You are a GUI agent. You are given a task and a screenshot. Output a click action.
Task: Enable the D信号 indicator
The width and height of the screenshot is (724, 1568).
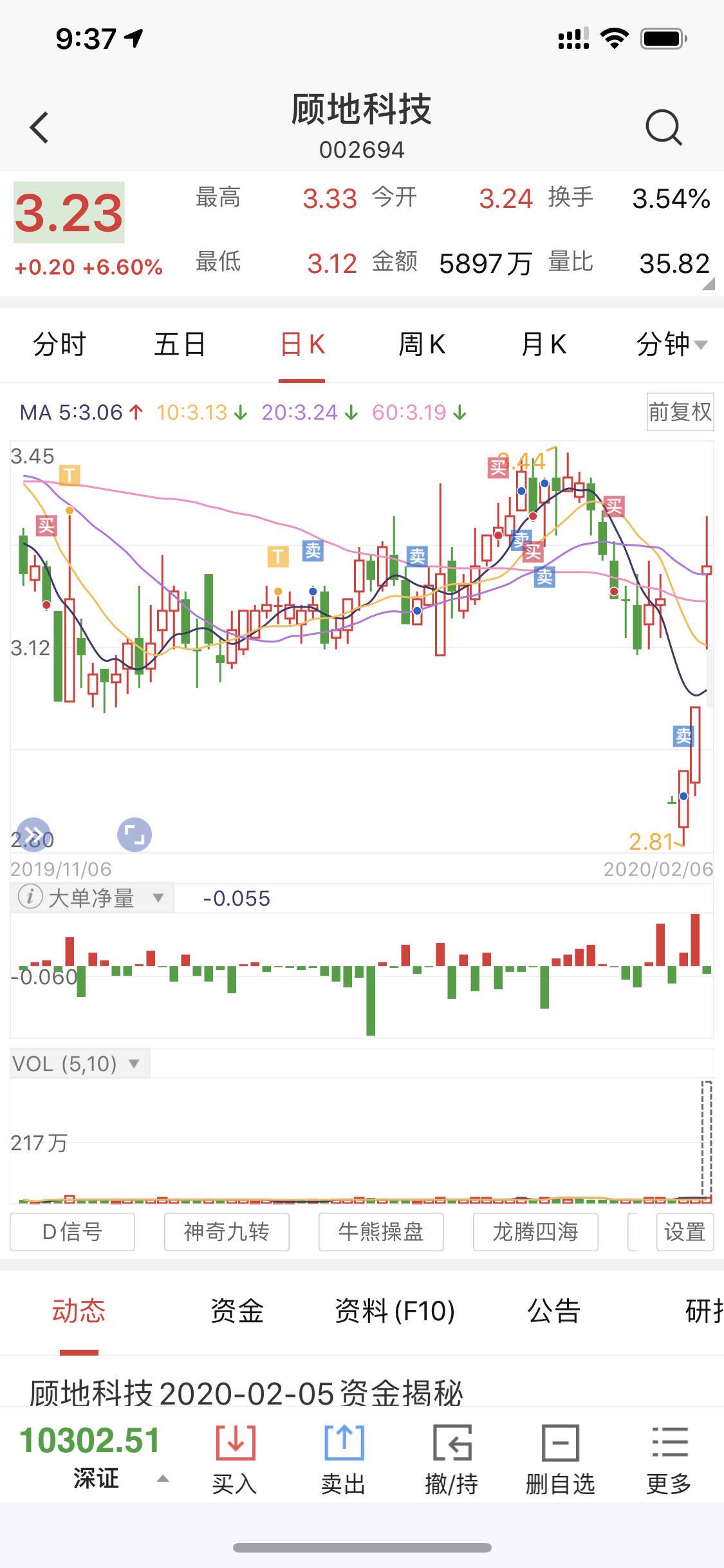click(x=71, y=1231)
